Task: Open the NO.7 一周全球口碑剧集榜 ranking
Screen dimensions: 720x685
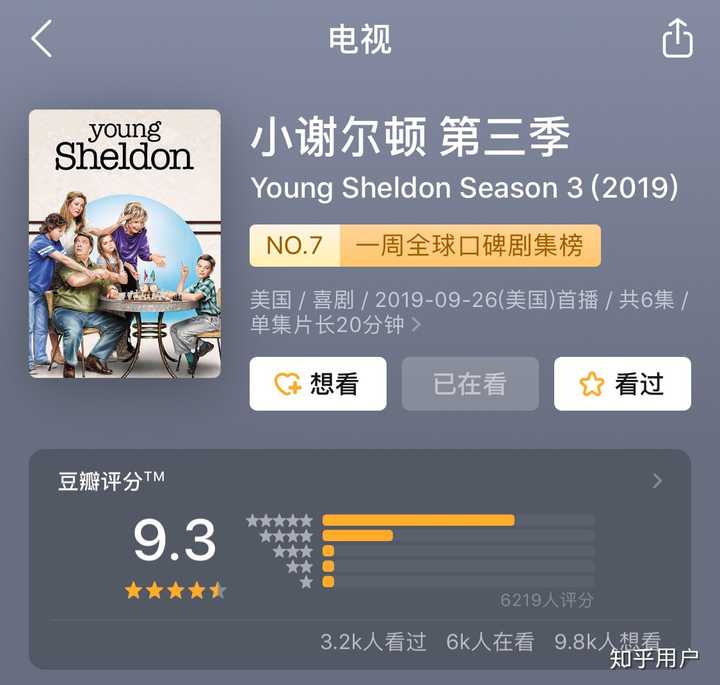Action: pos(425,245)
